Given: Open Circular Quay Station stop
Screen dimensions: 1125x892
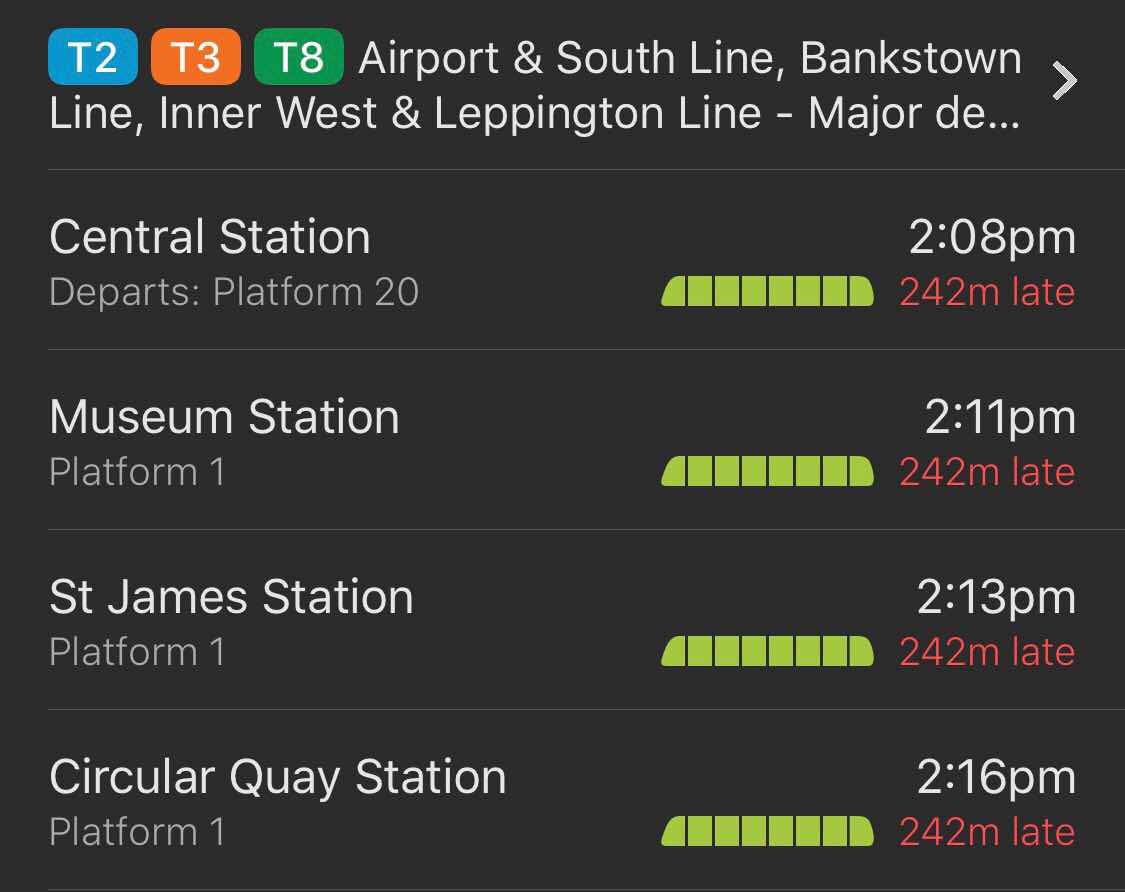Looking at the screenshot, I should click(x=560, y=802).
